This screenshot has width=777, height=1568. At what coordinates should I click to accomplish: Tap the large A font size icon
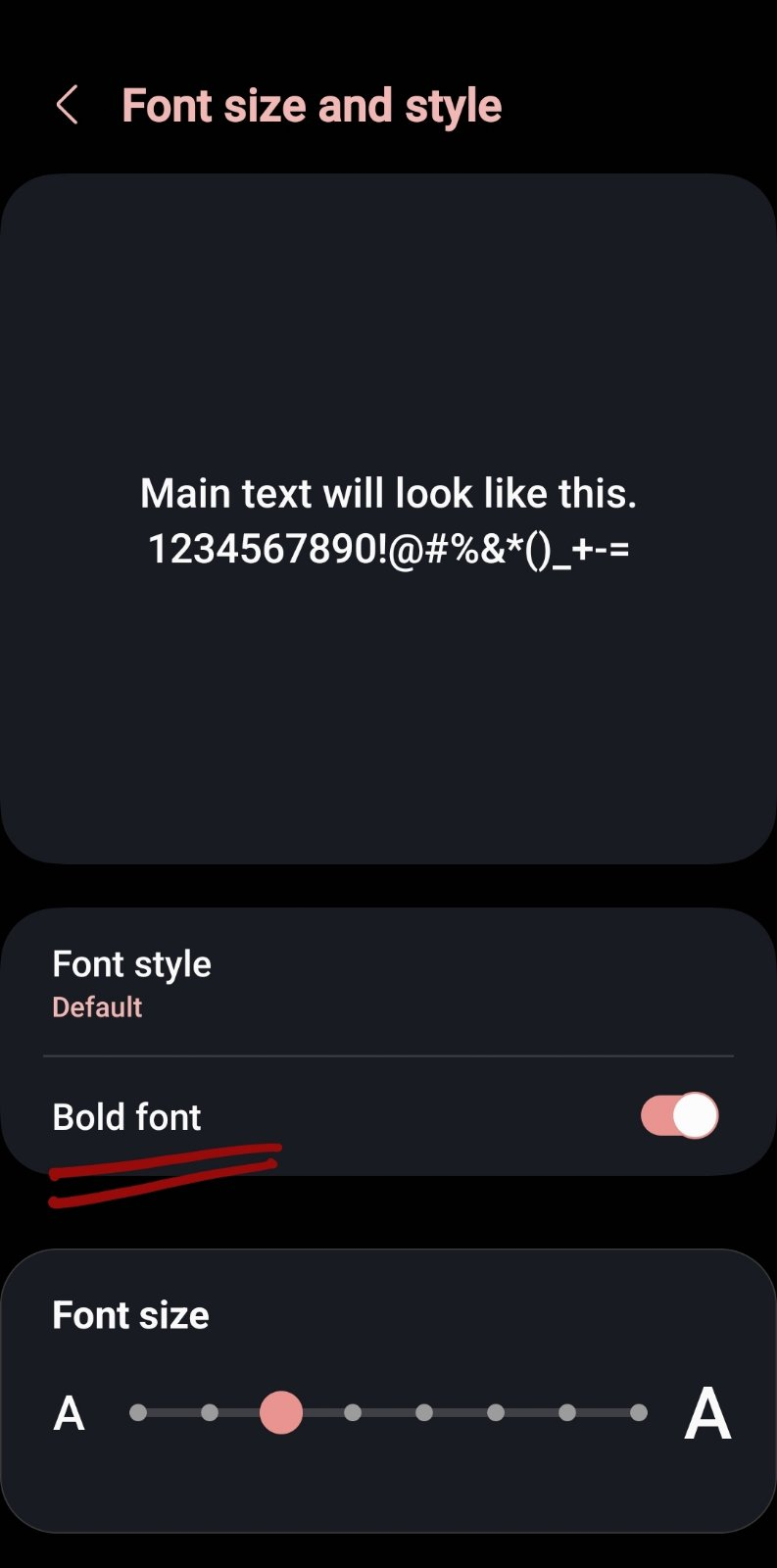(x=707, y=1412)
